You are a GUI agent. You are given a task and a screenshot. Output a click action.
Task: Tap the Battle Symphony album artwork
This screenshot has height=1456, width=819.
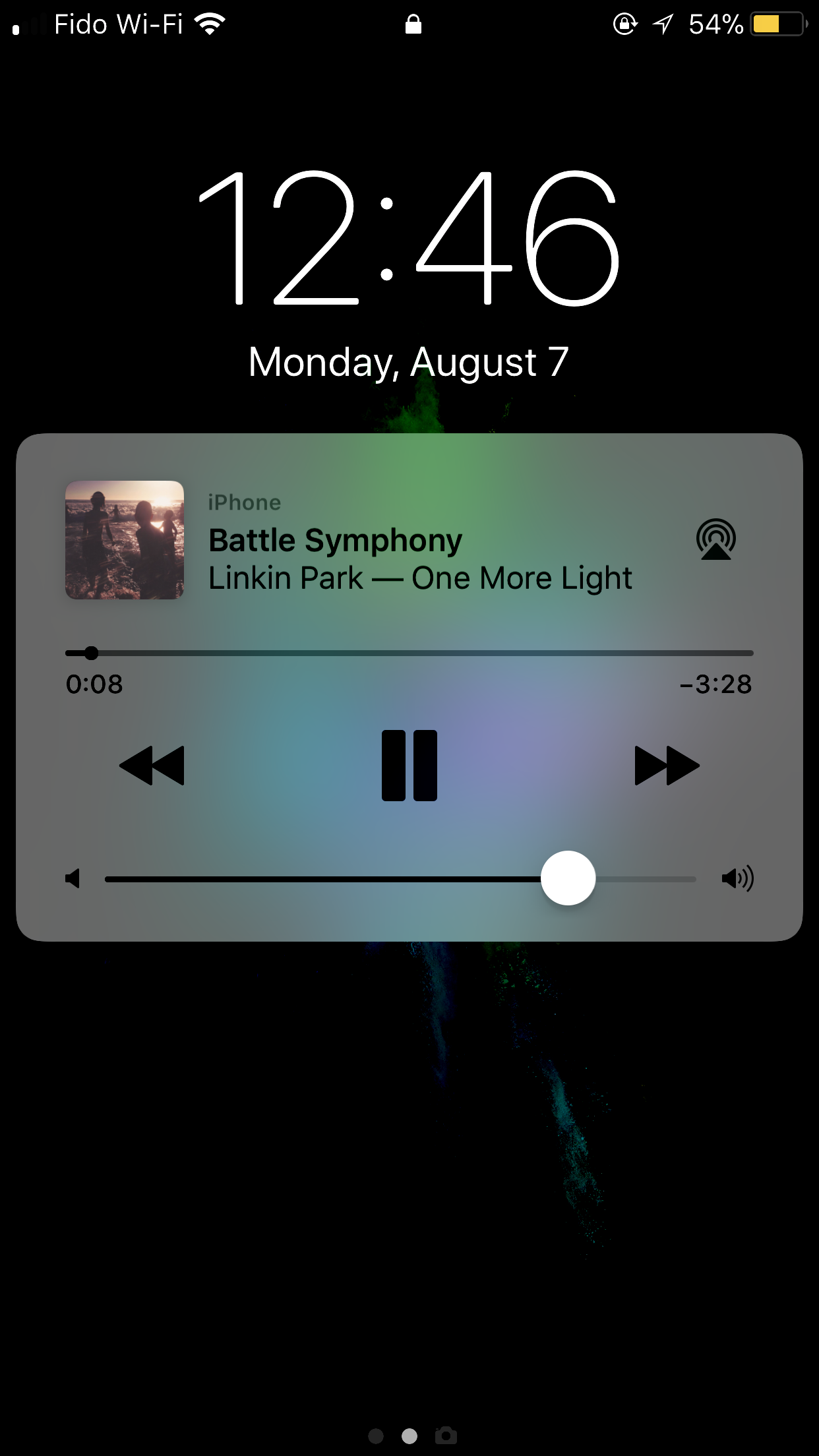coord(125,539)
